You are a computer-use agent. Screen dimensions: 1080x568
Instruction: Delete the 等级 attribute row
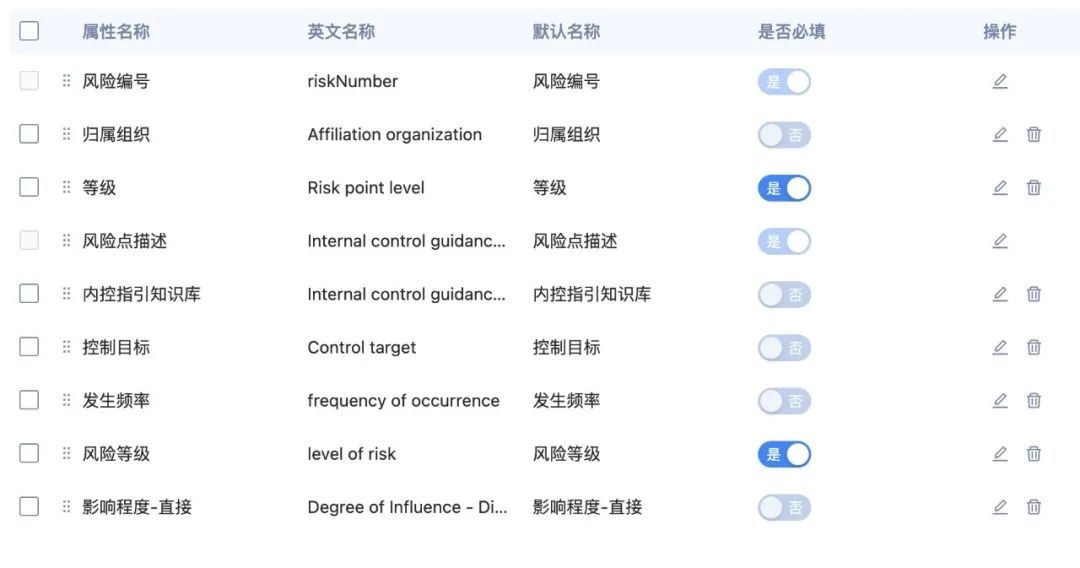click(1034, 187)
